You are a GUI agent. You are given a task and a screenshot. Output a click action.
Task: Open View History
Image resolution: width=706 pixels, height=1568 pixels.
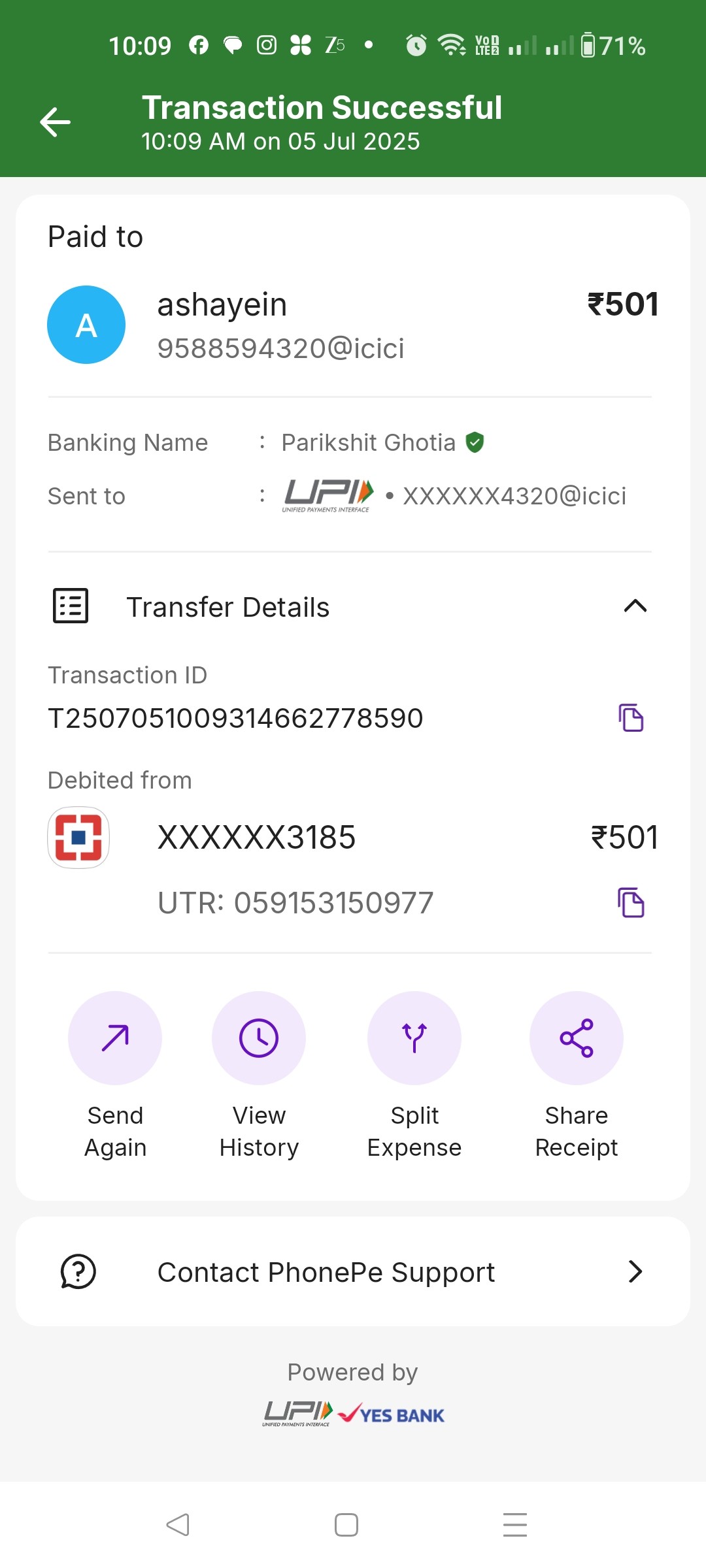pos(259,1076)
